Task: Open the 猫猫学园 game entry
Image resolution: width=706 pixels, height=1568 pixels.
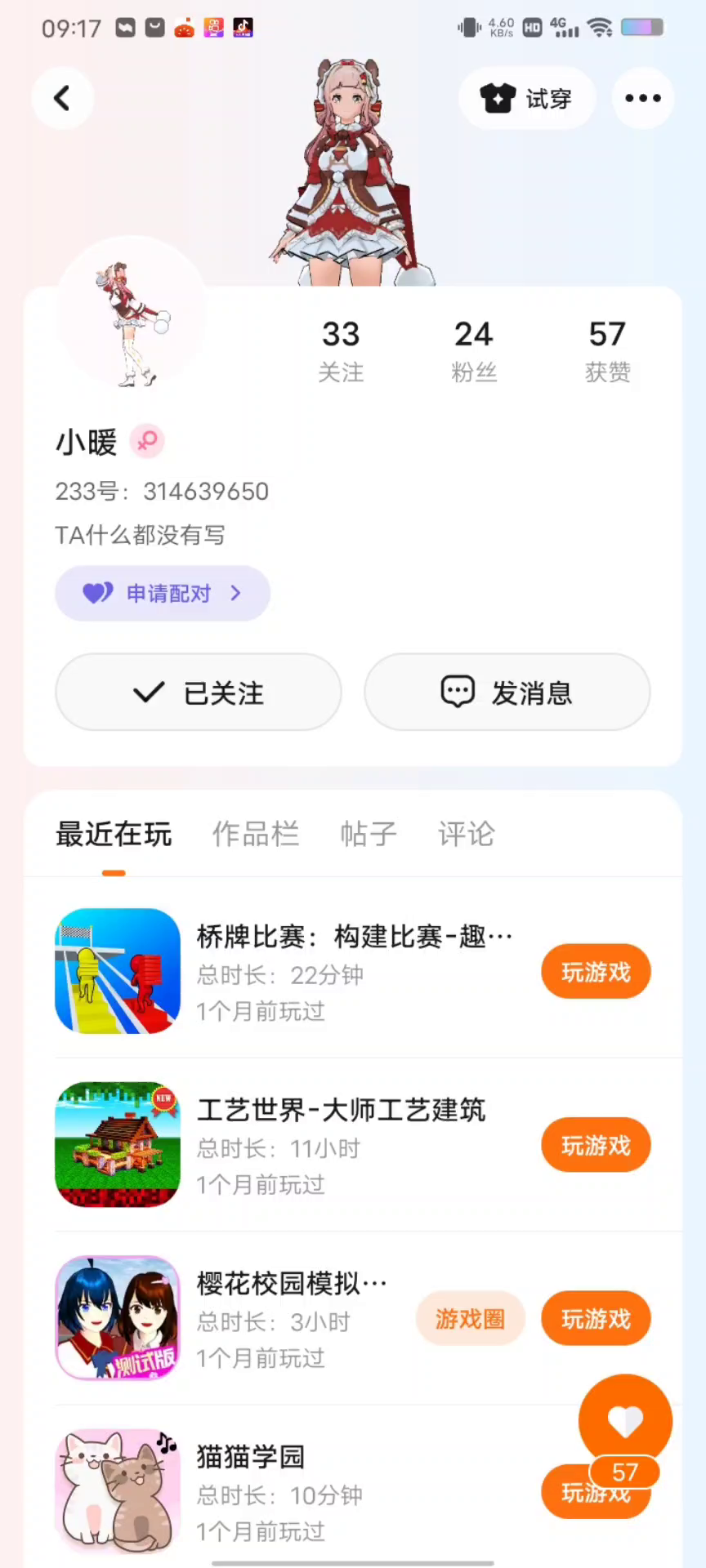Action: click(251, 1457)
